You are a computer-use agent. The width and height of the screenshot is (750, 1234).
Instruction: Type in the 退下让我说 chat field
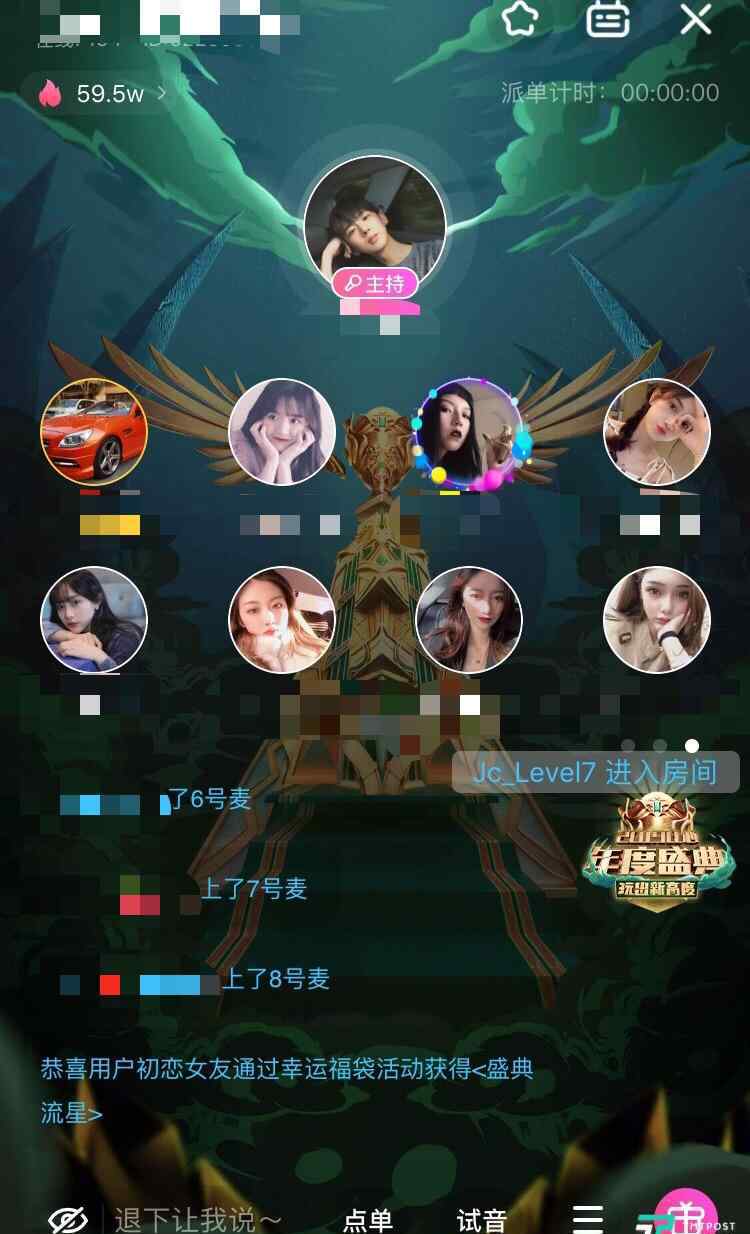pyautogui.click(x=198, y=1220)
